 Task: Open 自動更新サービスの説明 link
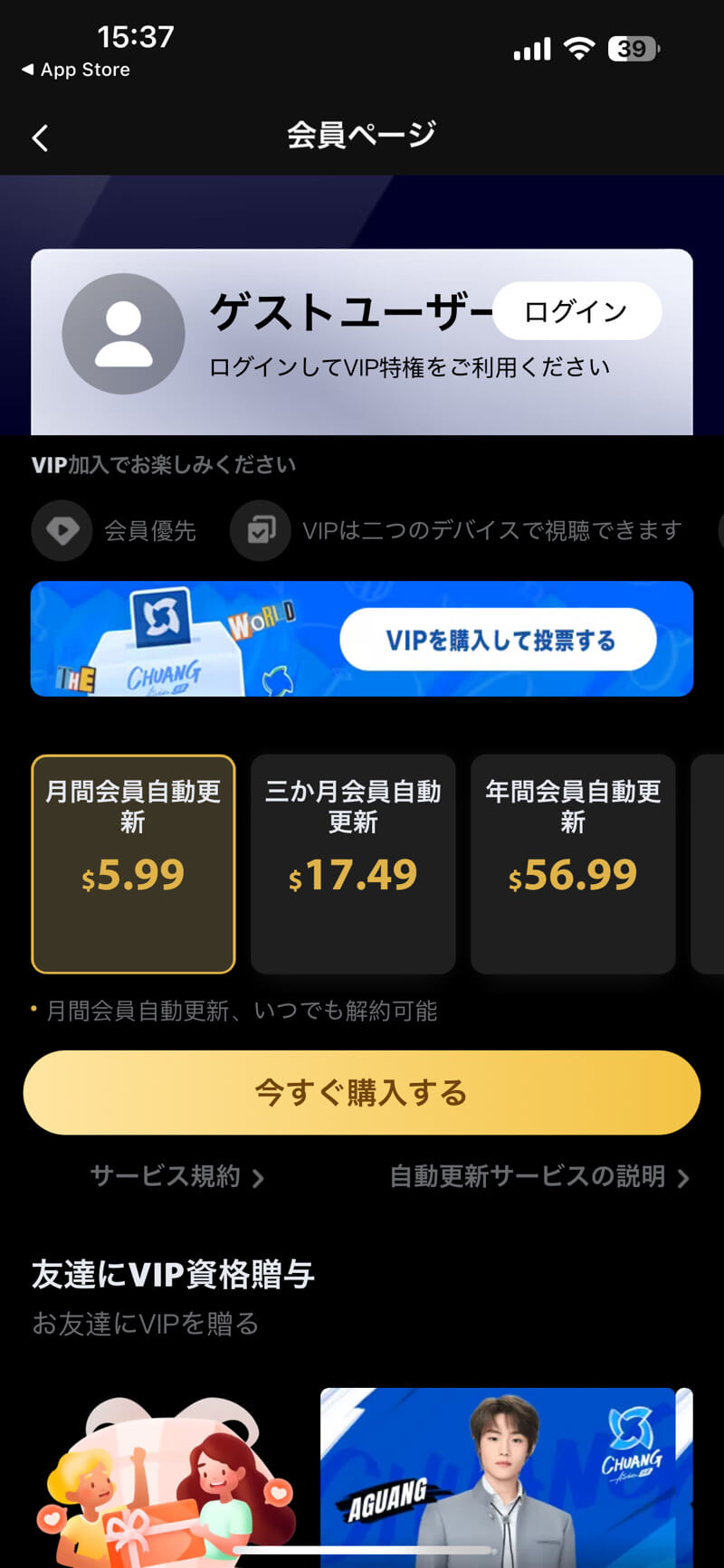tap(538, 1176)
